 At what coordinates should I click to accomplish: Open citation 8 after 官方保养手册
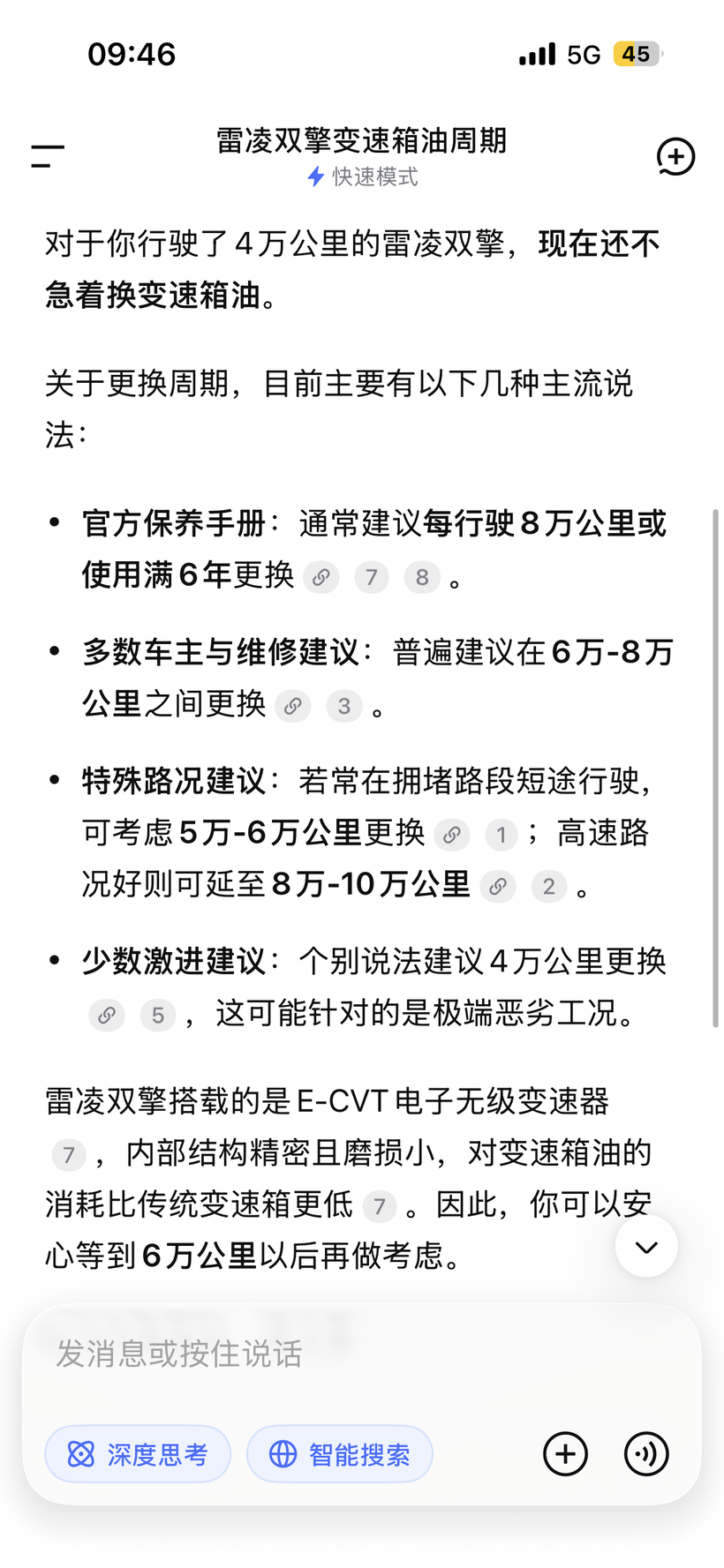click(x=422, y=577)
